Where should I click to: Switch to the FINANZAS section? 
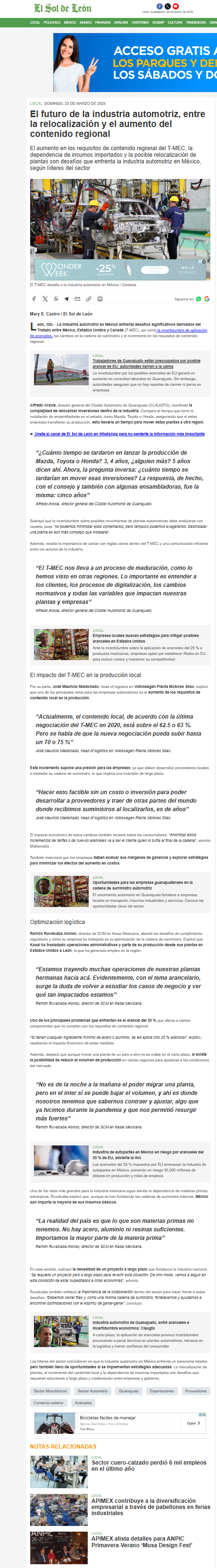click(x=103, y=23)
